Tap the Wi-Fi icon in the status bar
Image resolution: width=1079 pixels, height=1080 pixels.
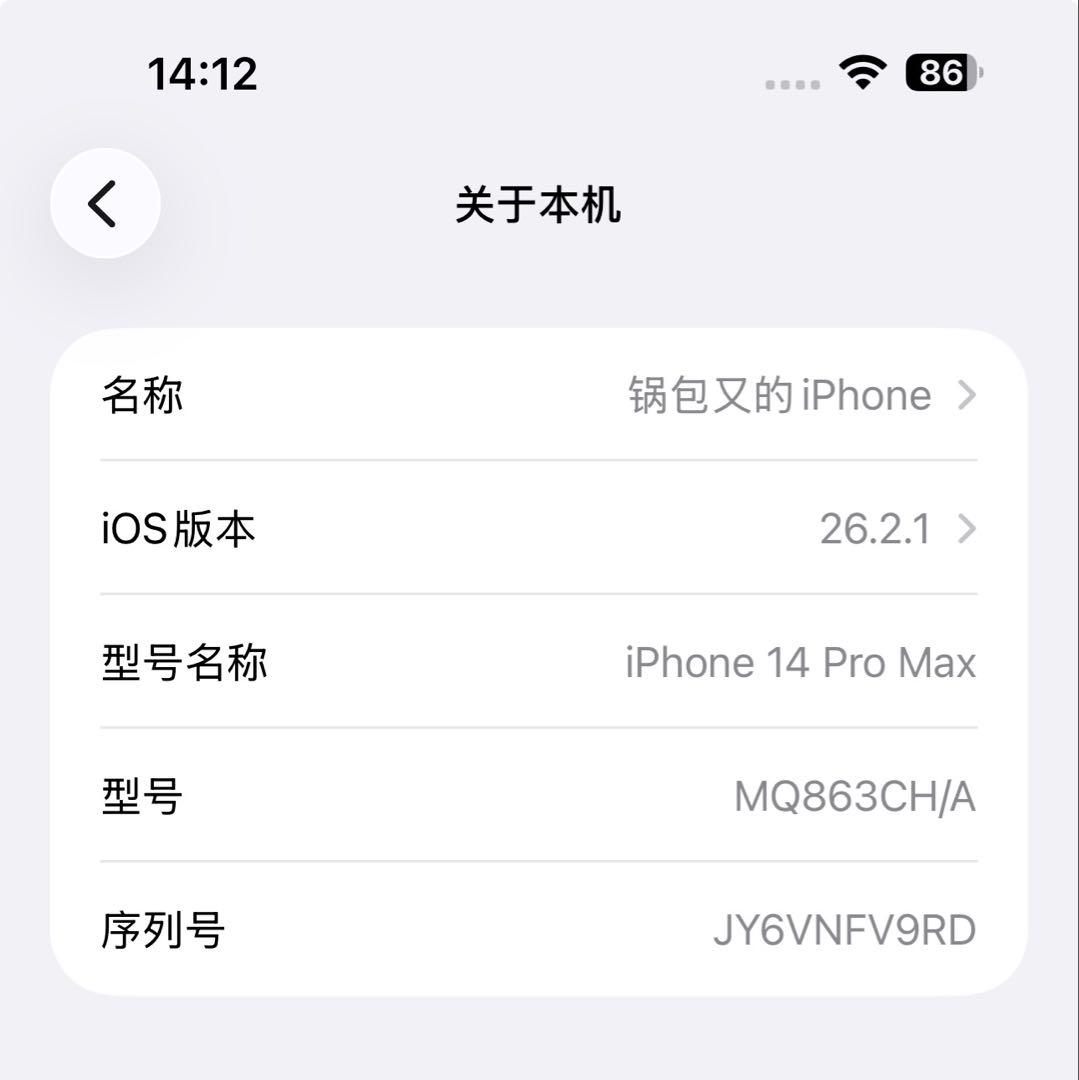[862, 71]
